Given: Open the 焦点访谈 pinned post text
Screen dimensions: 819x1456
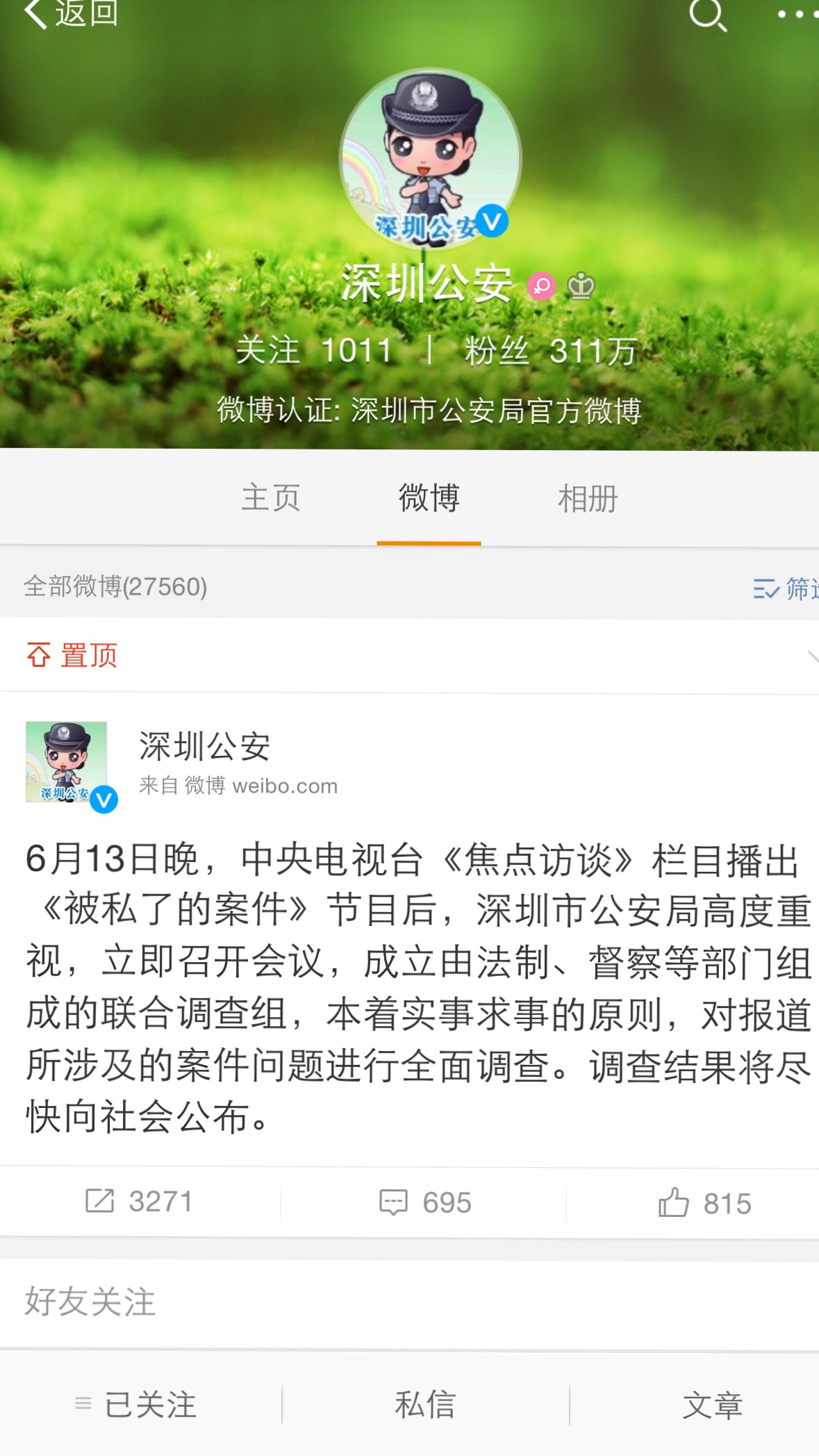Looking at the screenshot, I should pyautogui.click(x=417, y=986).
